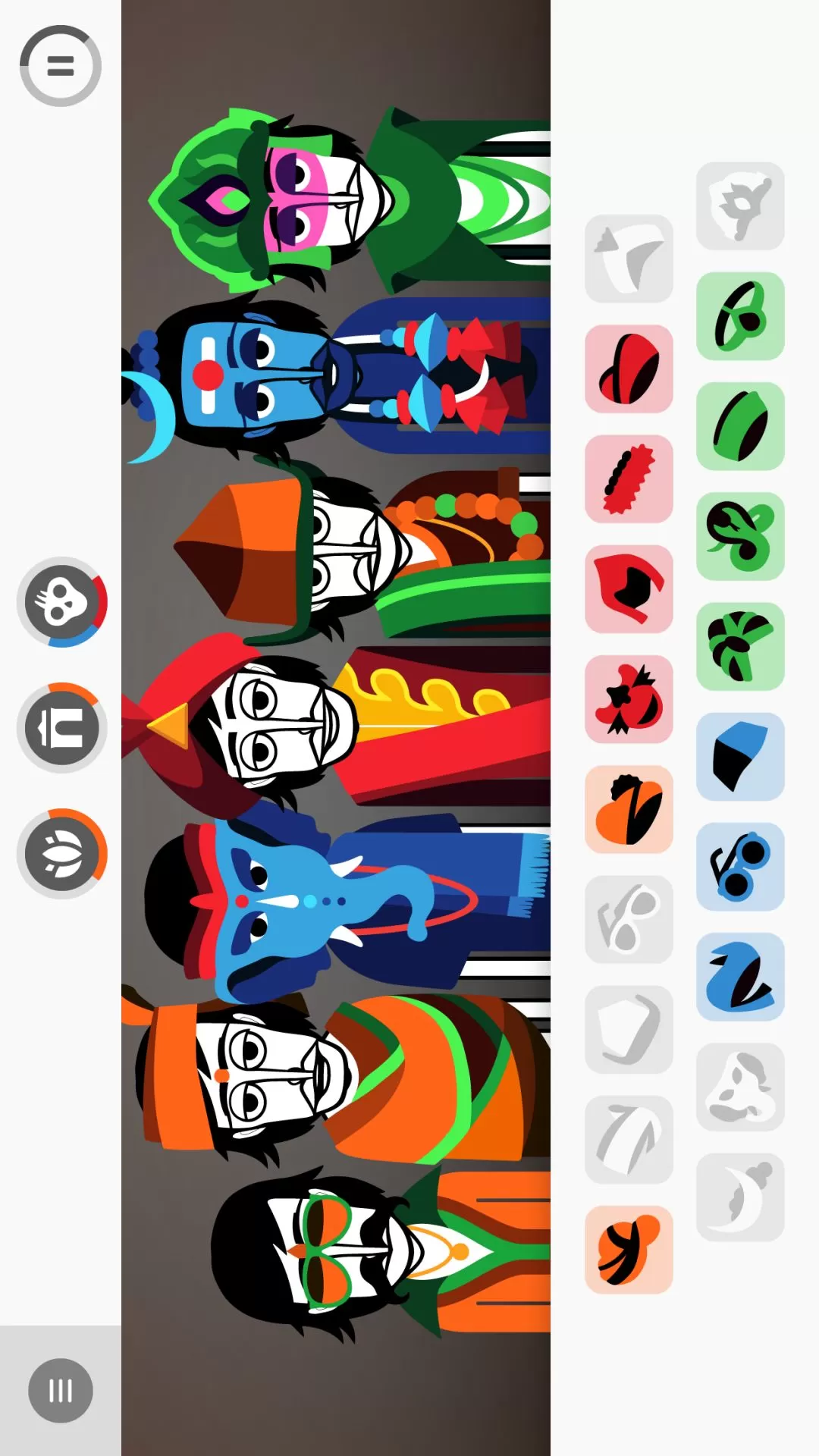Select the red spiky comb sound icon
This screenshot has width=819, height=1456.
[629, 479]
